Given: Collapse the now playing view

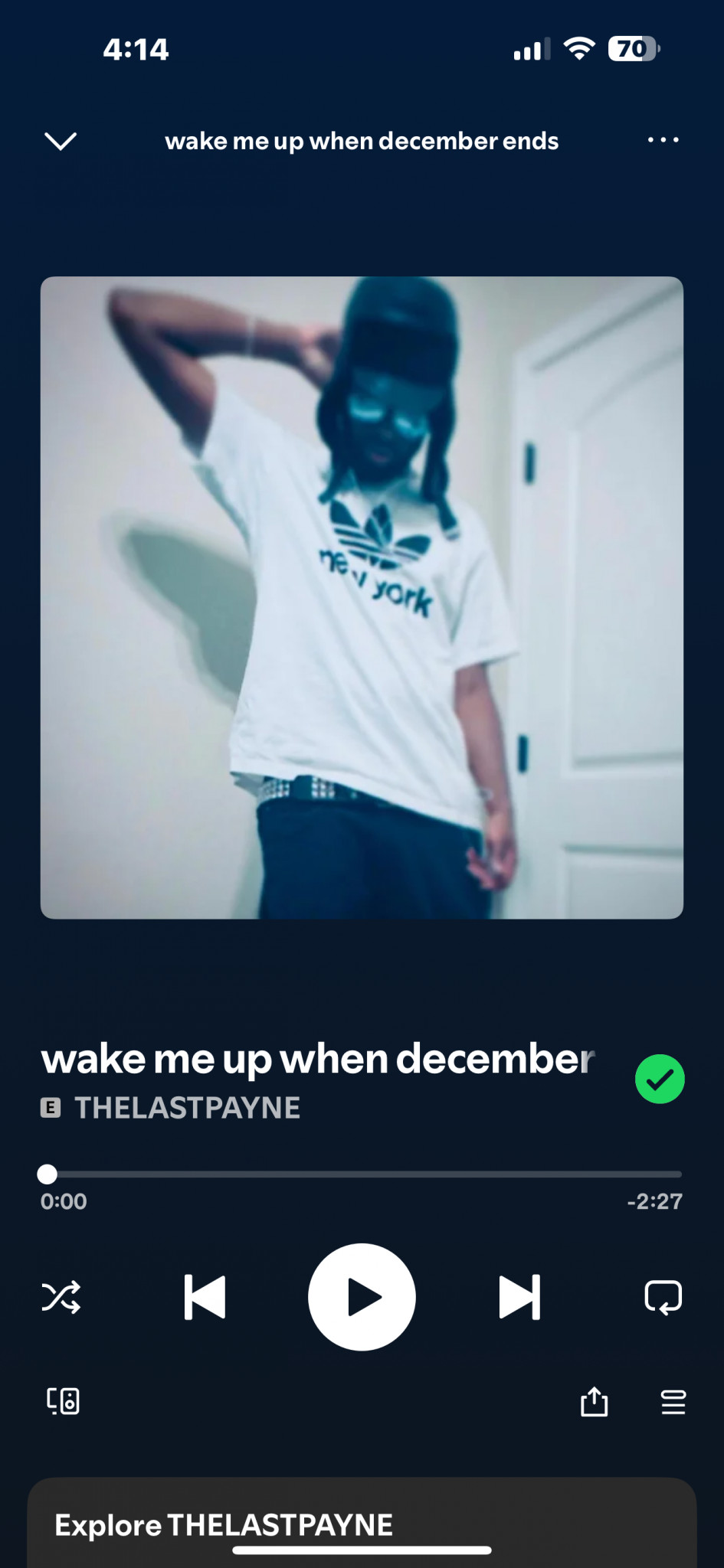Looking at the screenshot, I should 61,141.
